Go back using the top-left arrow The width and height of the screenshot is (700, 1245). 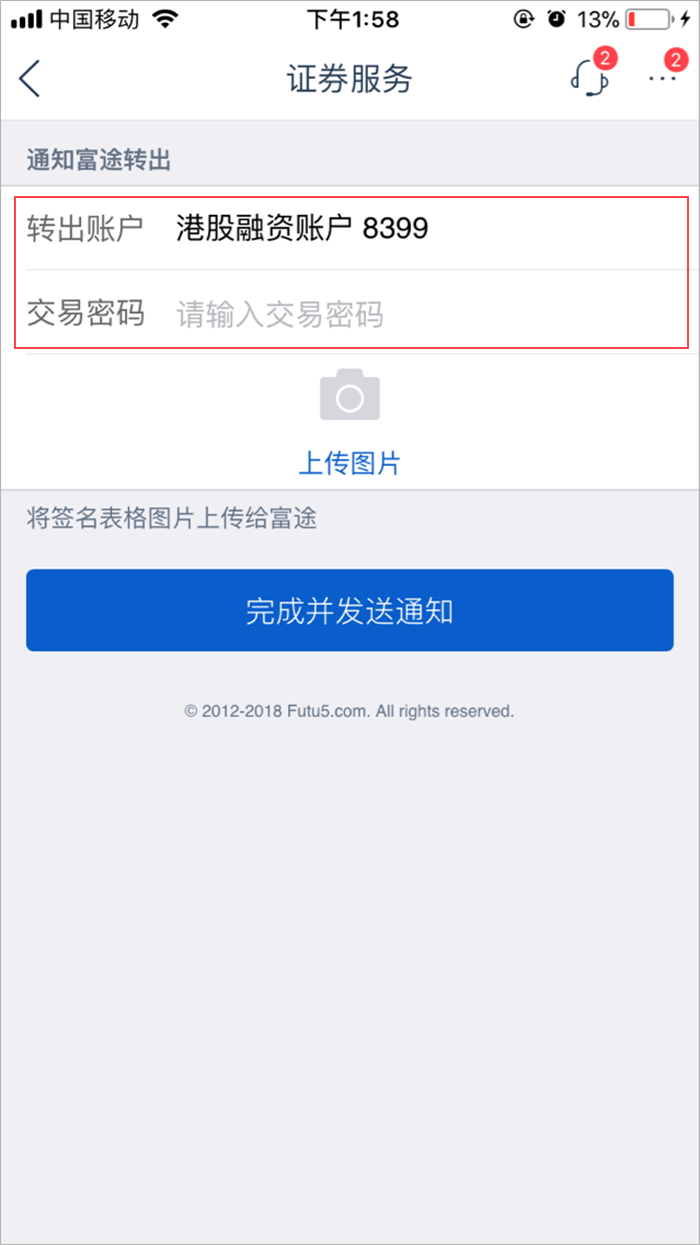point(30,78)
